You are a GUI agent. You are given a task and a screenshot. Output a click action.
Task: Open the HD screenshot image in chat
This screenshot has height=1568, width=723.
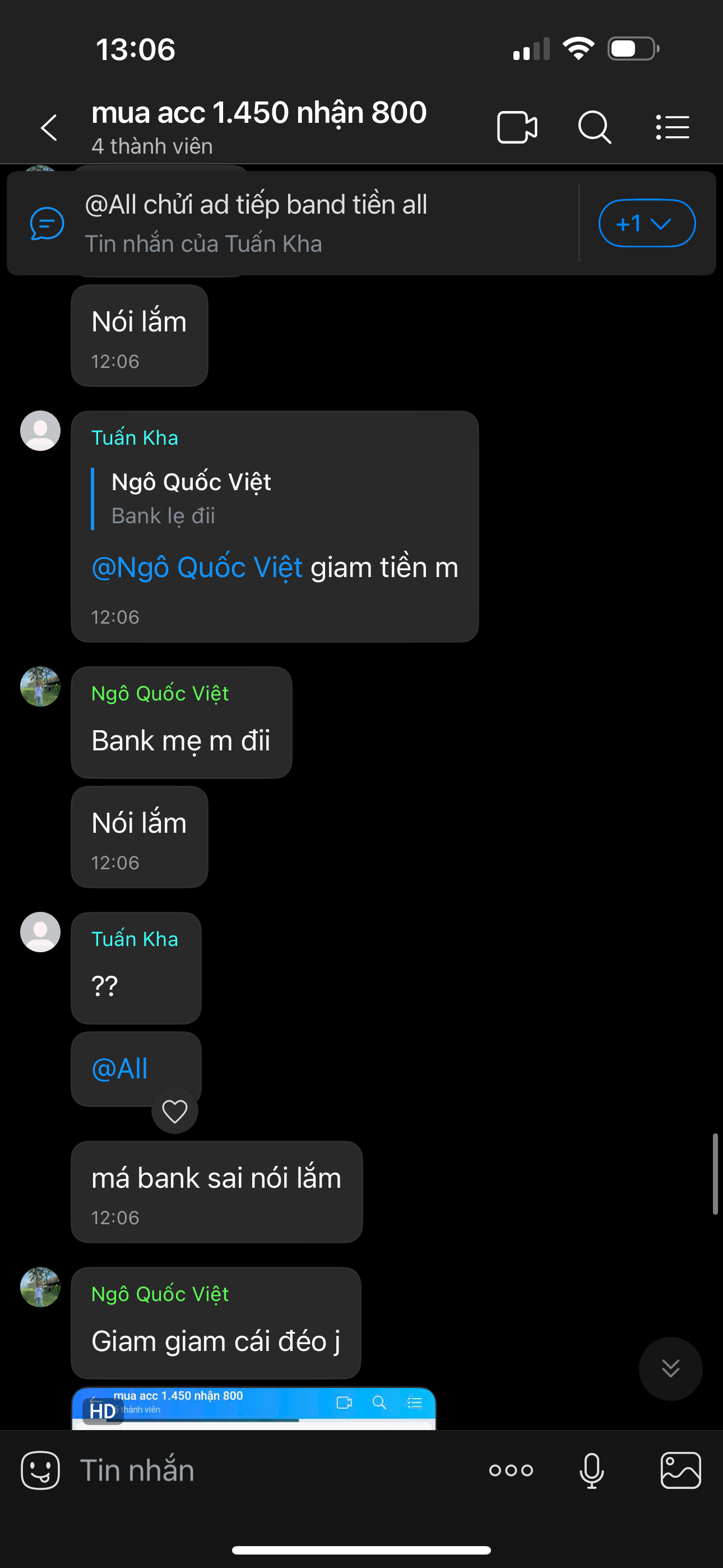(x=253, y=1409)
